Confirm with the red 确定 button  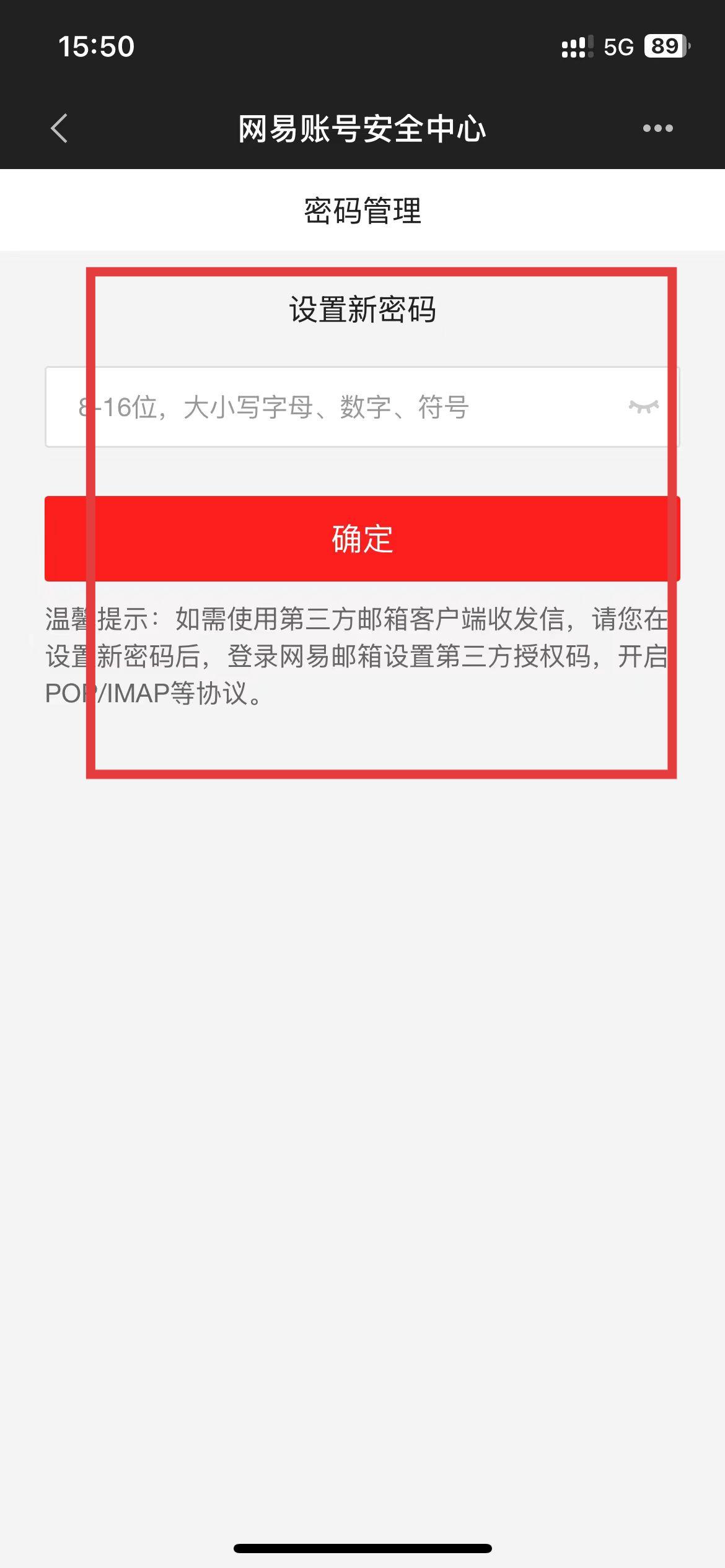coord(362,539)
